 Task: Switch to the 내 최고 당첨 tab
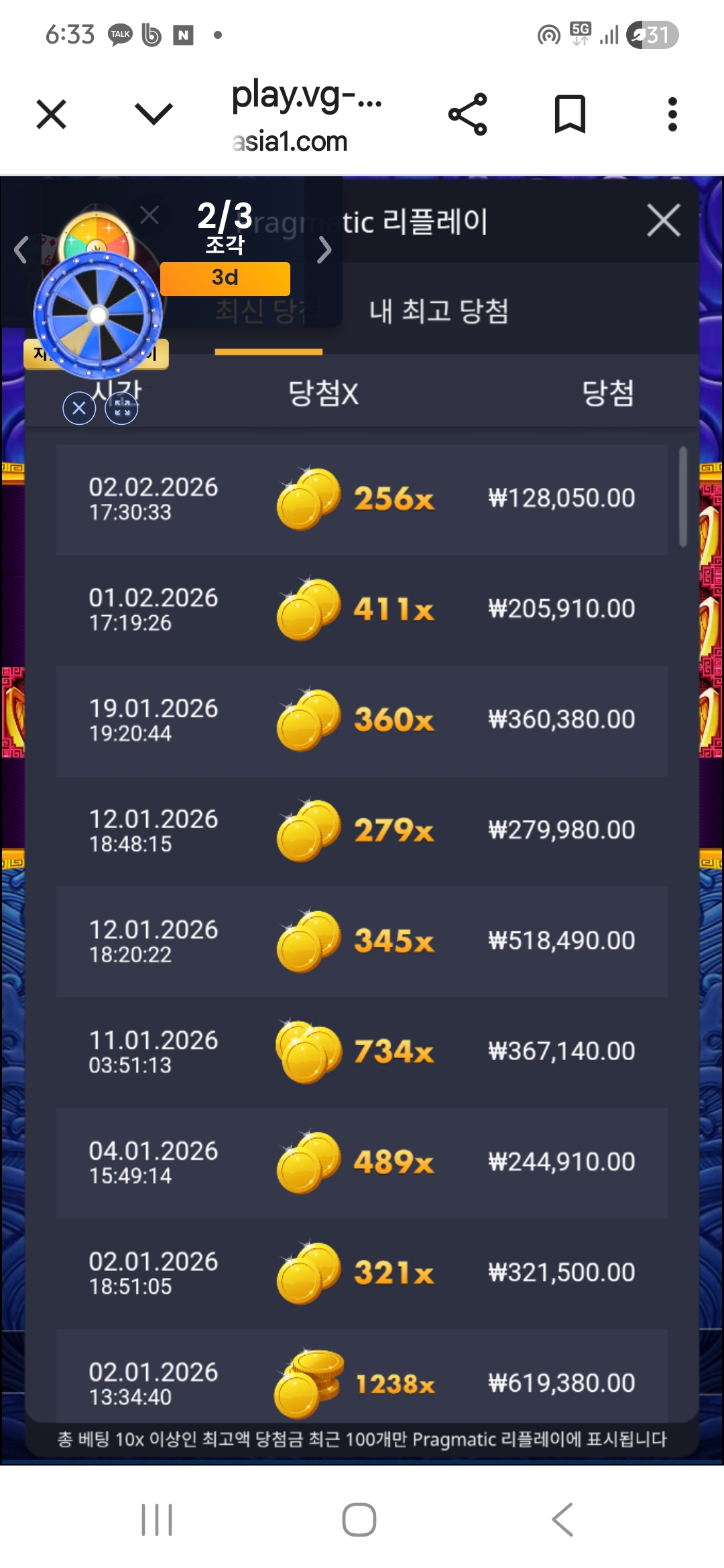click(438, 311)
